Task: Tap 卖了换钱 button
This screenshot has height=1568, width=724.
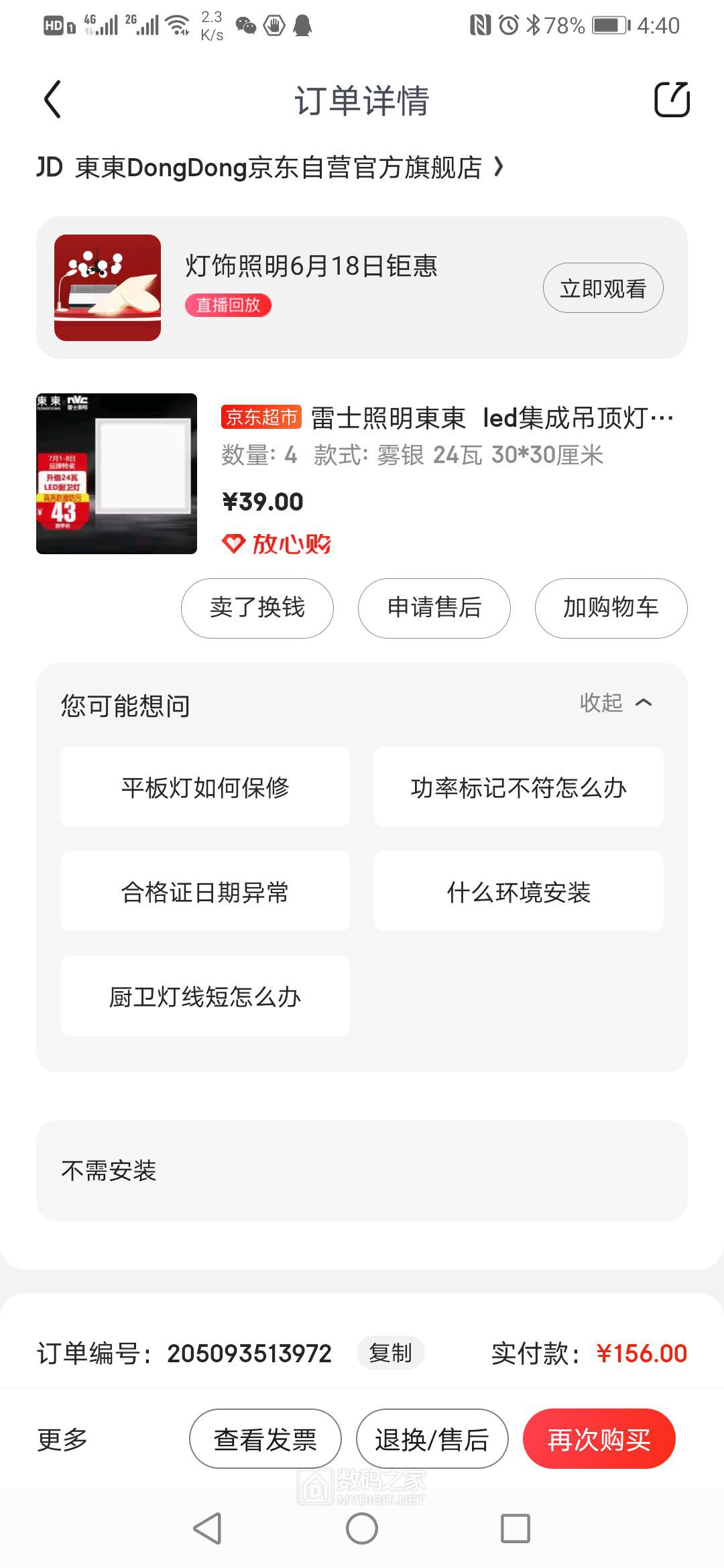Action: (x=257, y=608)
